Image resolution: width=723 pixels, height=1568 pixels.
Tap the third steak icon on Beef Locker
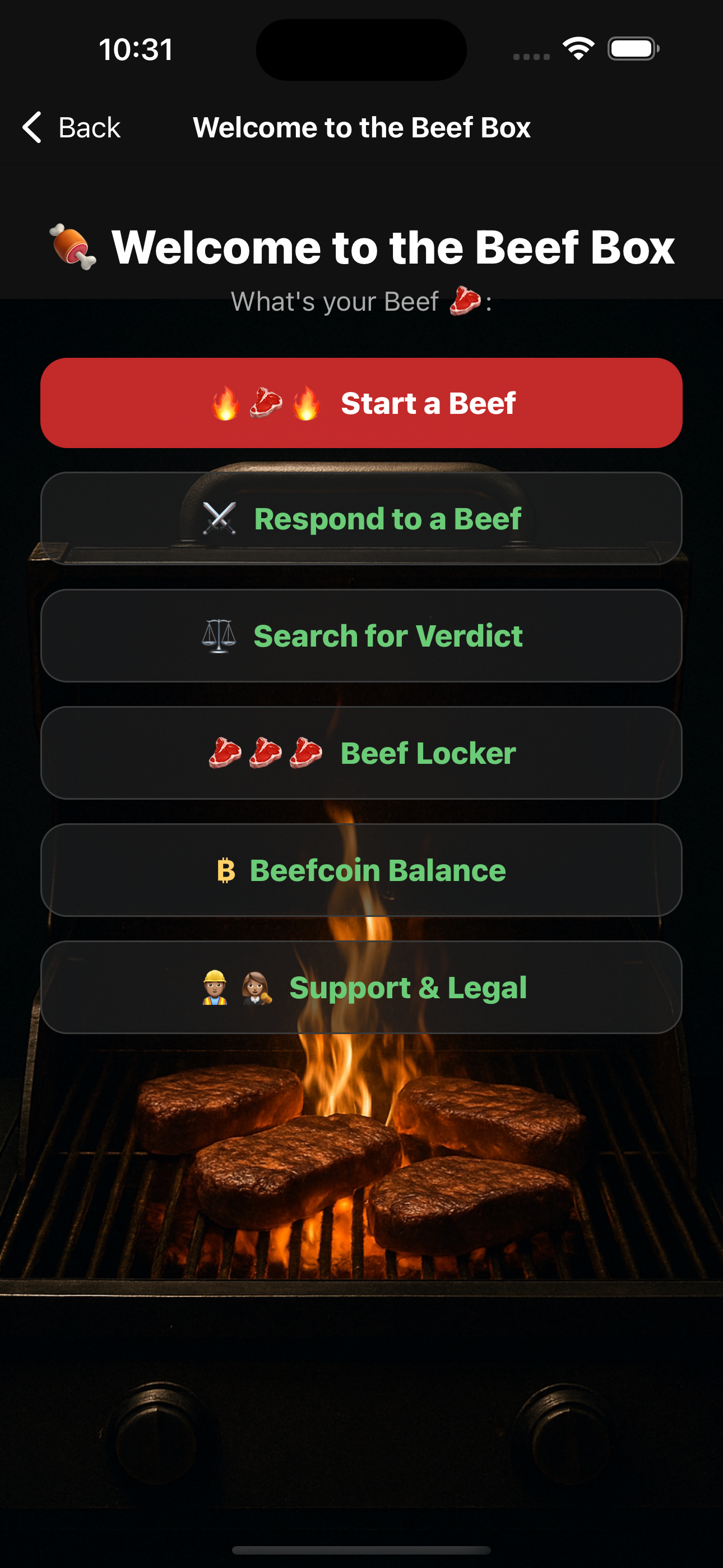(x=306, y=753)
